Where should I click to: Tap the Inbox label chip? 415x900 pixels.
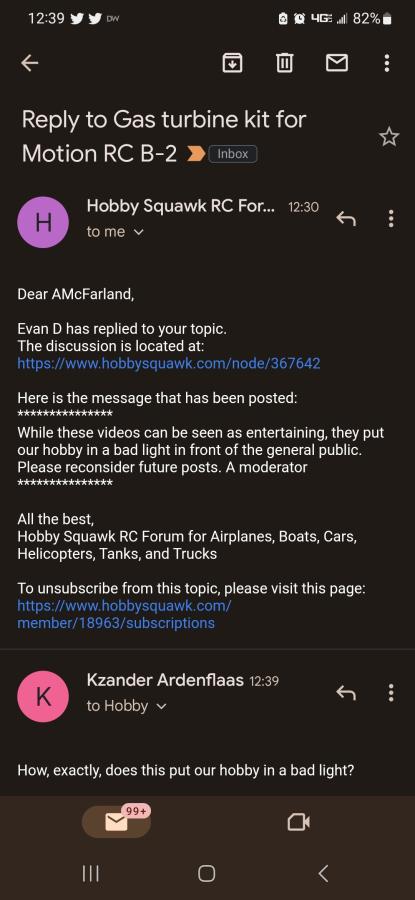coord(232,154)
